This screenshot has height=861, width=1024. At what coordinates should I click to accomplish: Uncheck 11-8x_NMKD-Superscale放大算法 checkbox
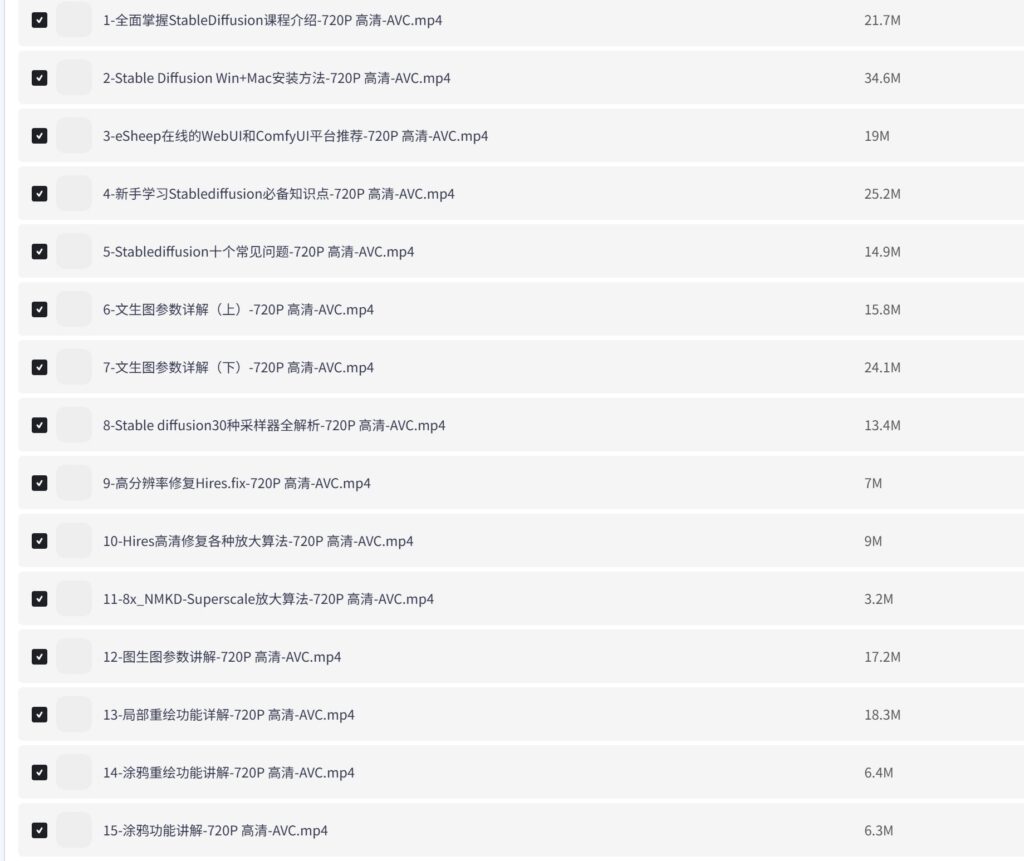point(39,599)
